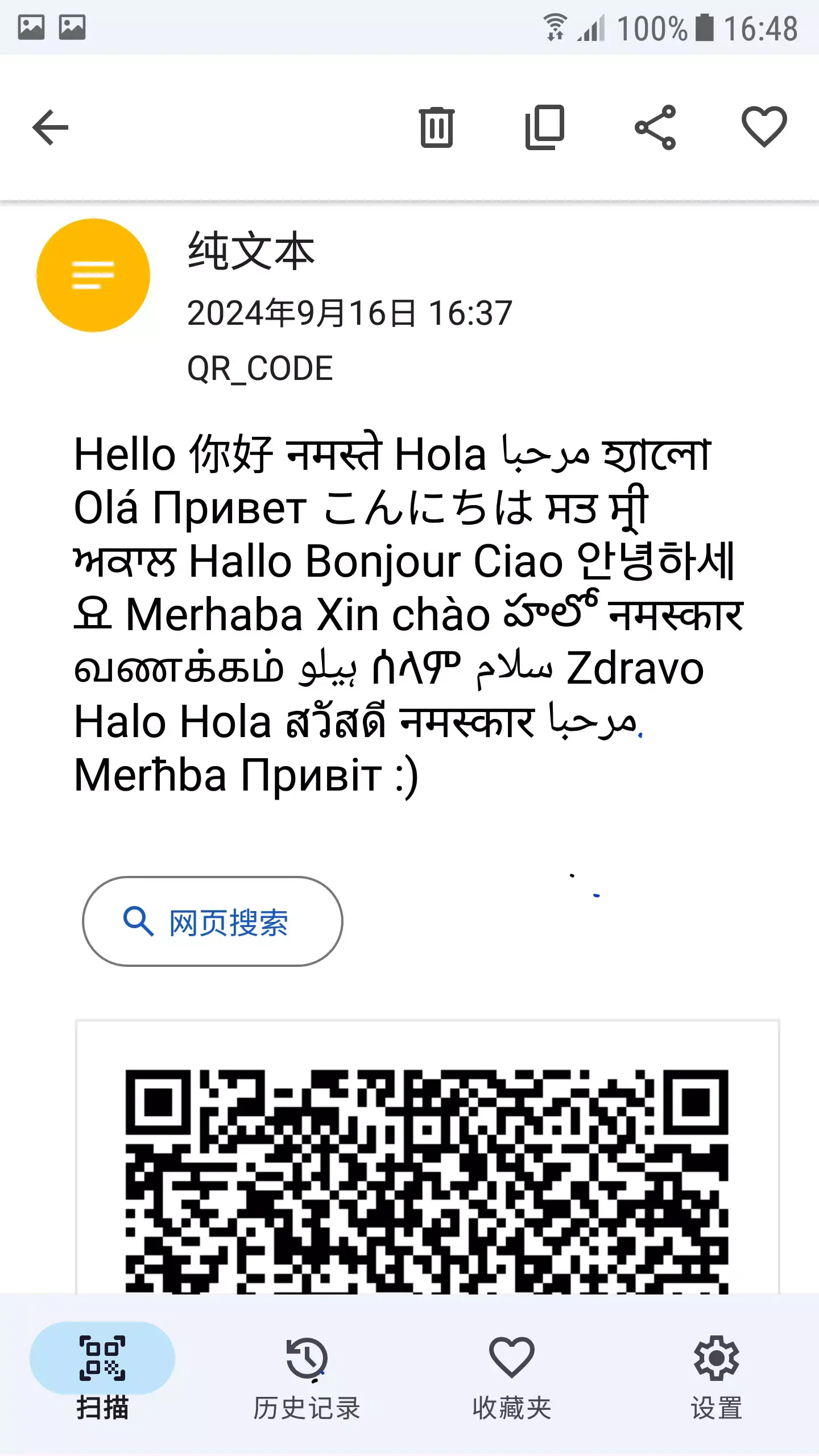Delete this scanned record
819x1456 pixels.
[437, 127]
